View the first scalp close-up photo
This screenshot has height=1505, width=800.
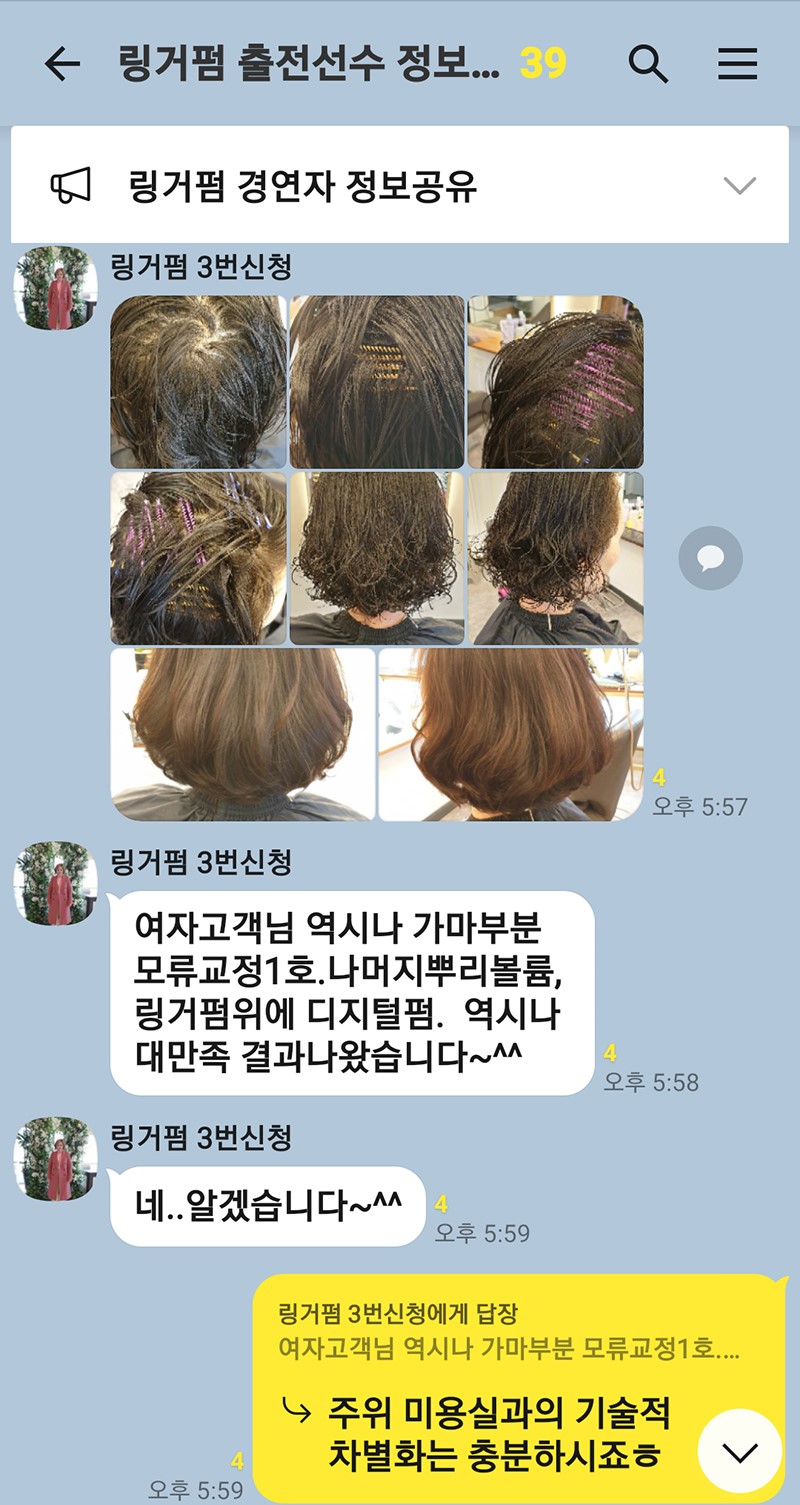[x=199, y=382]
